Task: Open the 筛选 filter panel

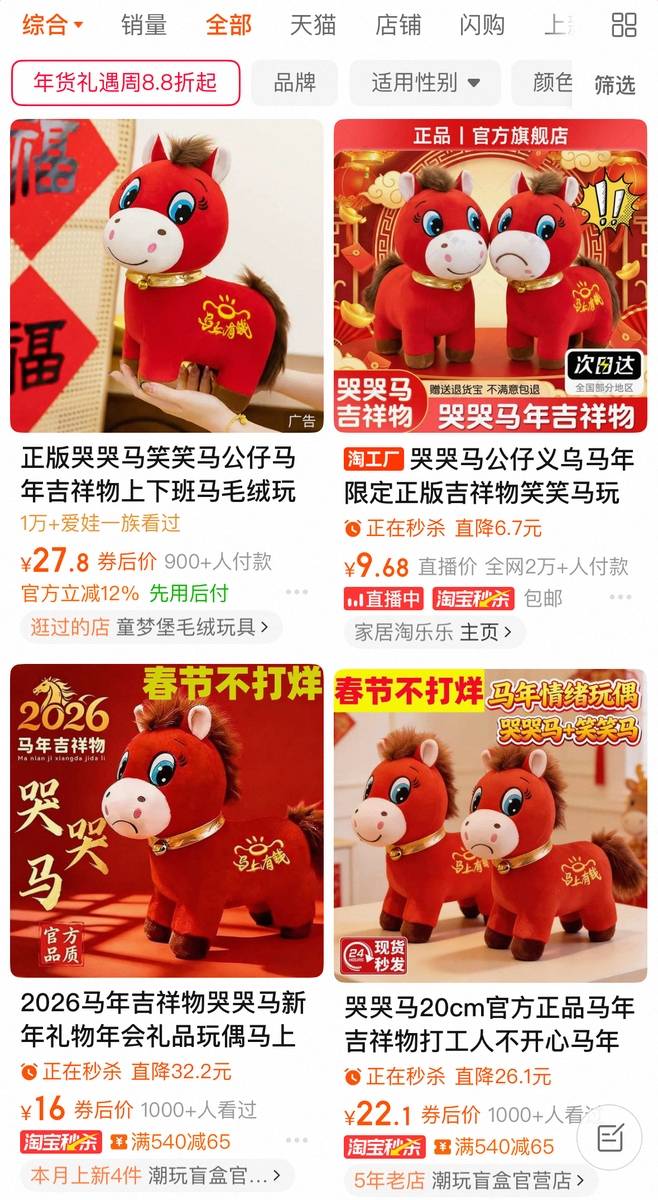Action: 614,85
